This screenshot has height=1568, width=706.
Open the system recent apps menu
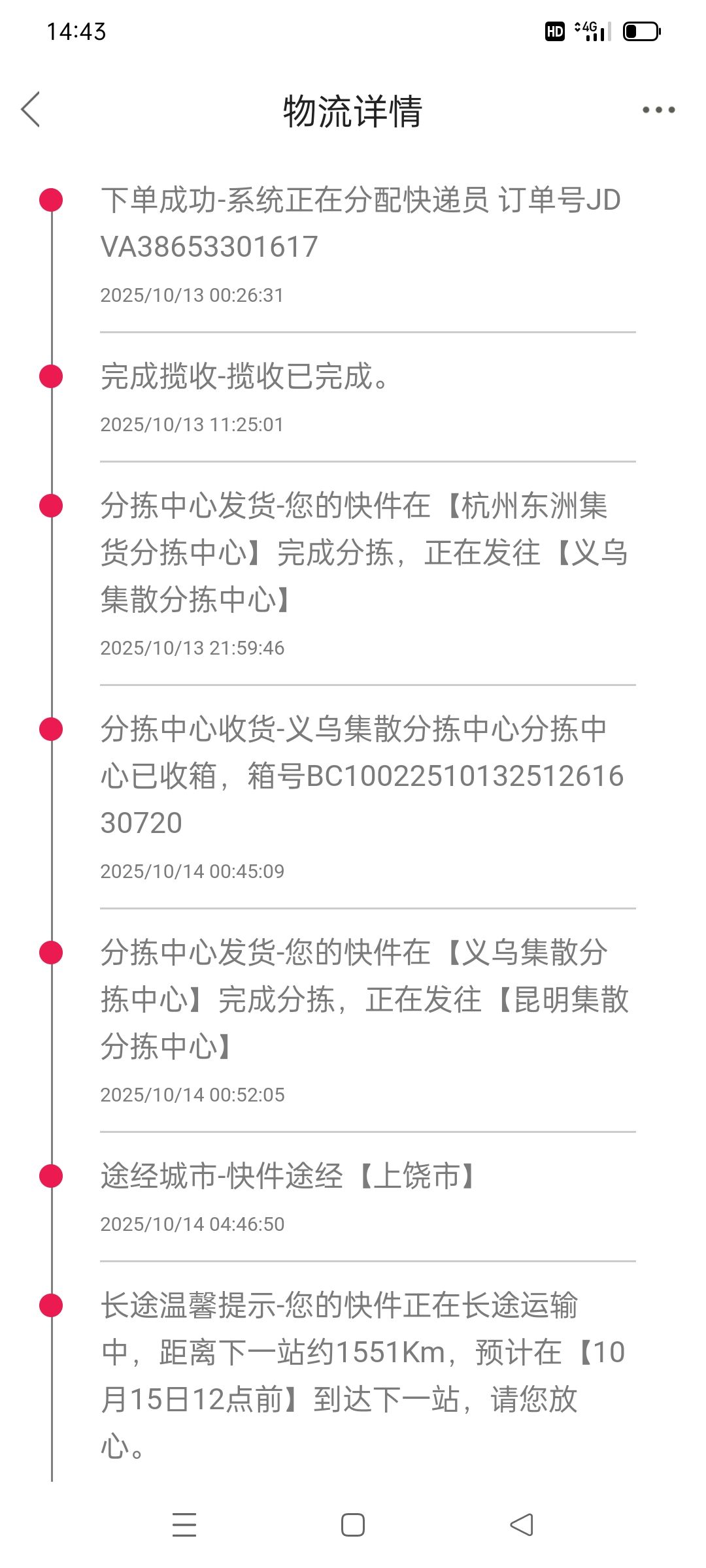(184, 1525)
